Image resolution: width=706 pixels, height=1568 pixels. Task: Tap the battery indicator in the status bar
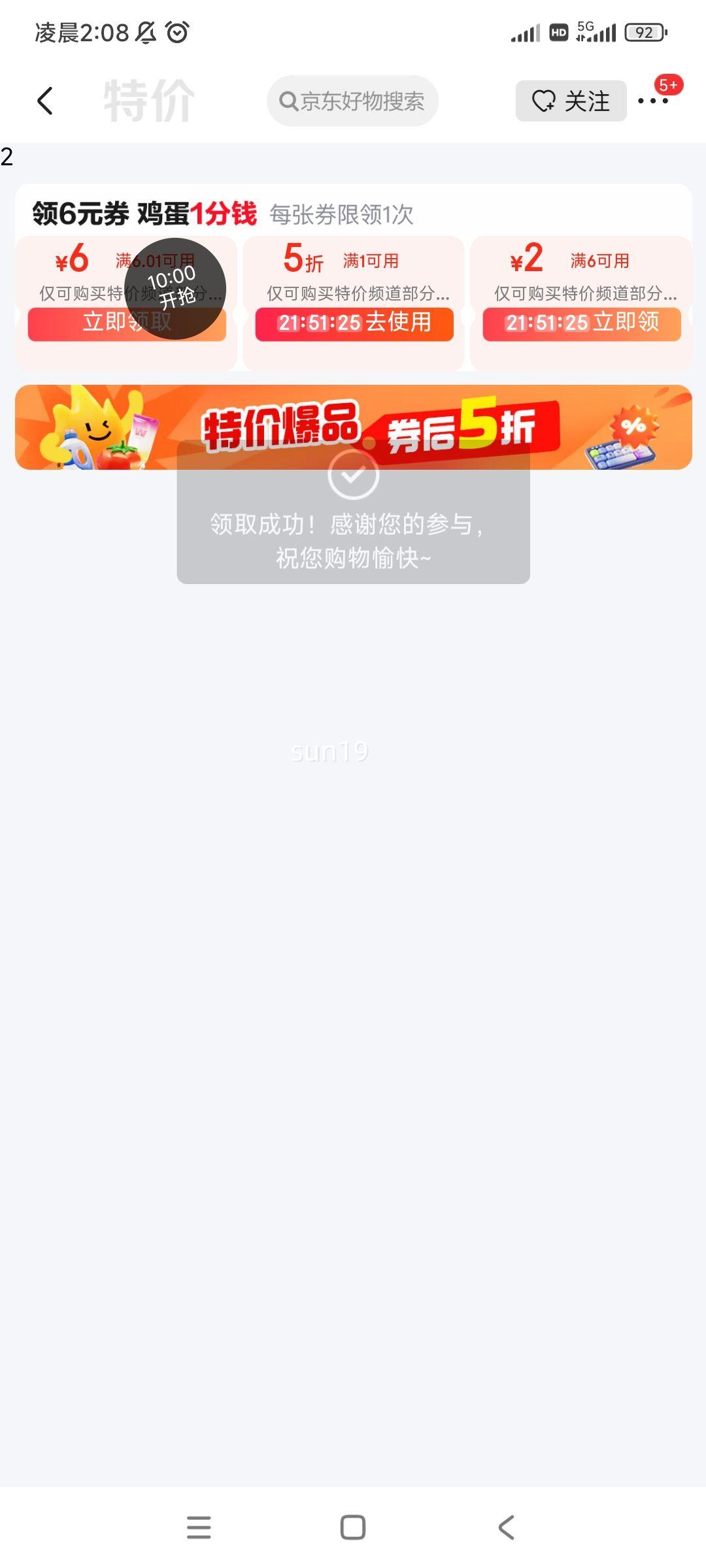pyautogui.click(x=646, y=32)
